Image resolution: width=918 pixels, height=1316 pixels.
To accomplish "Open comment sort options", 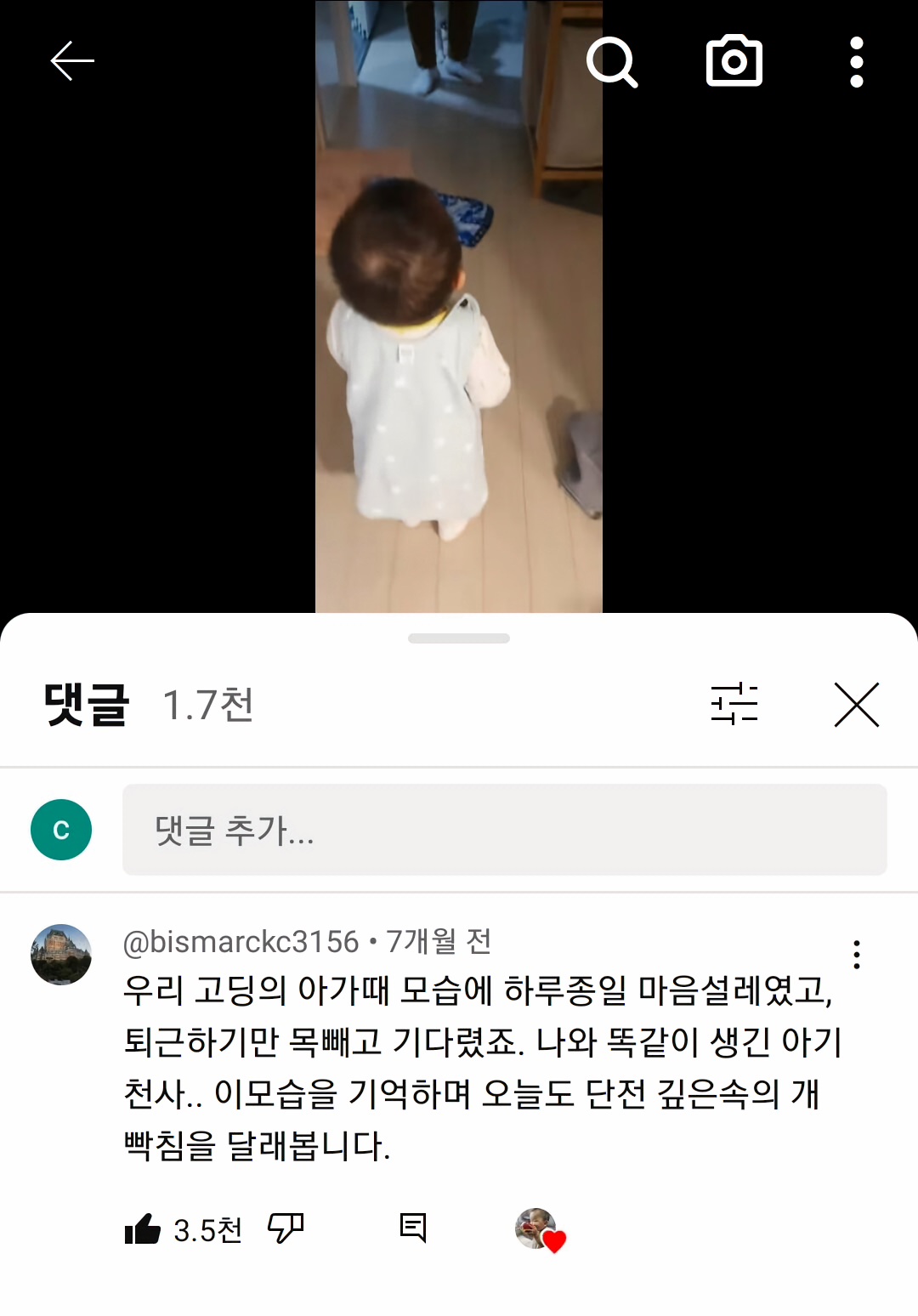I will click(x=734, y=704).
